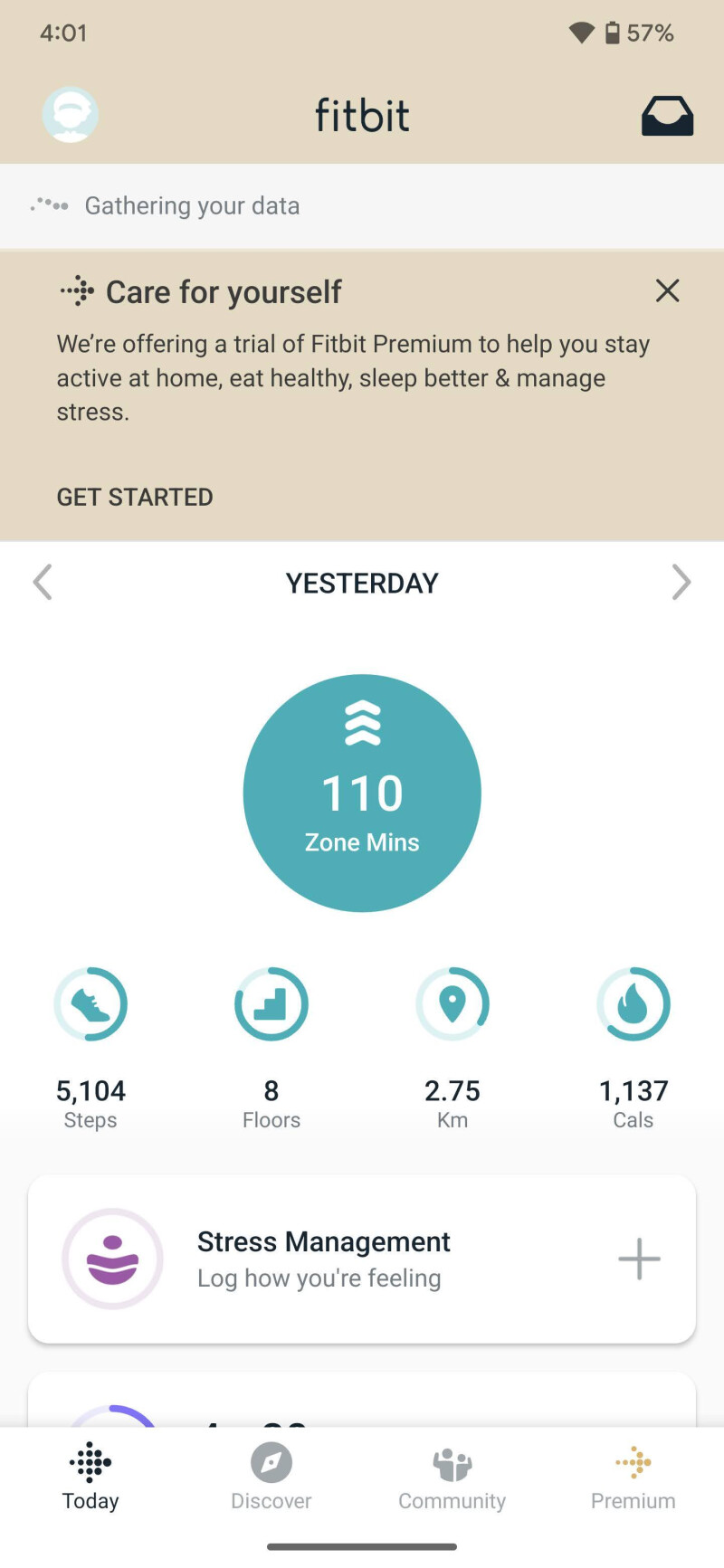Screen dimensions: 724x1568
Task: Go to the previous day
Action: pos(42,582)
